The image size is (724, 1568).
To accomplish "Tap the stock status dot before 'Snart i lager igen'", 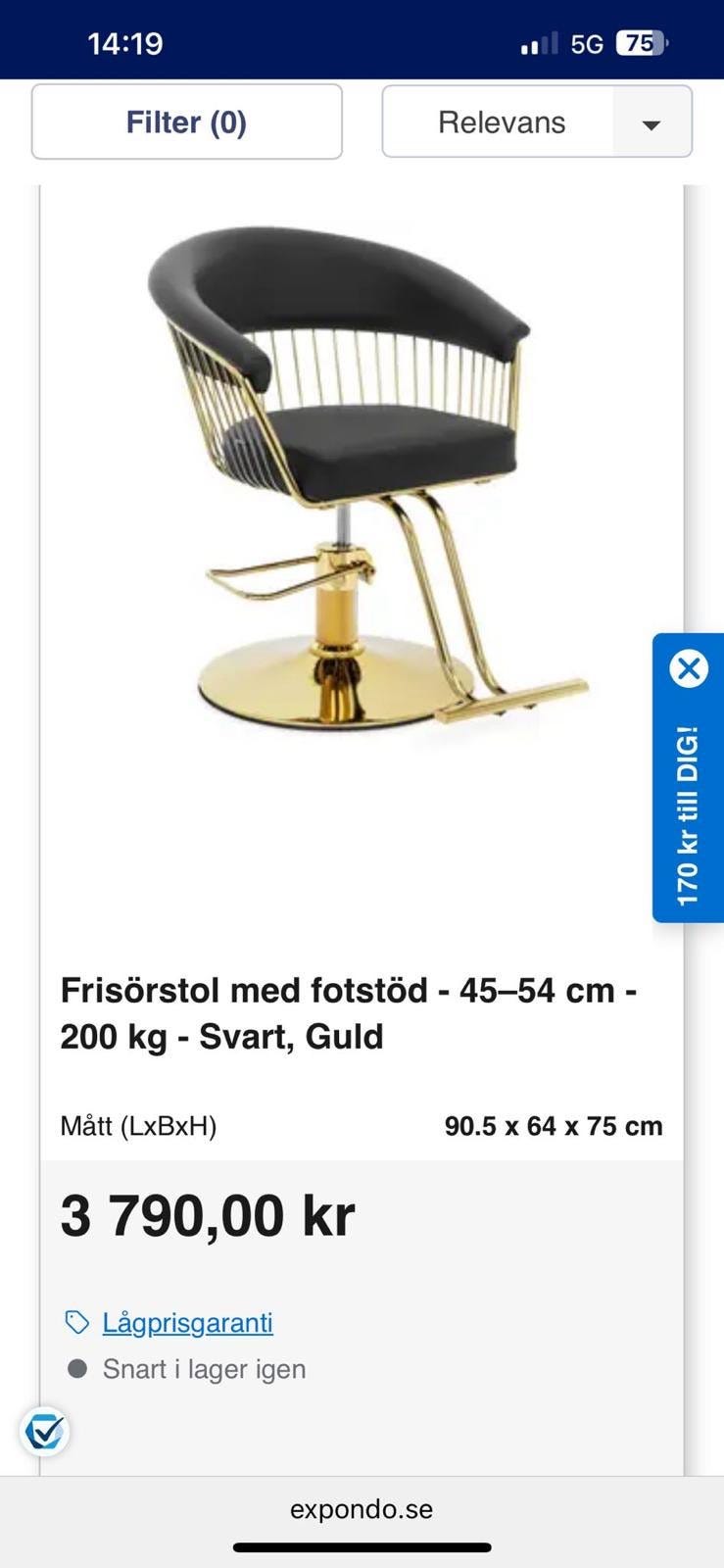I will (76, 1368).
